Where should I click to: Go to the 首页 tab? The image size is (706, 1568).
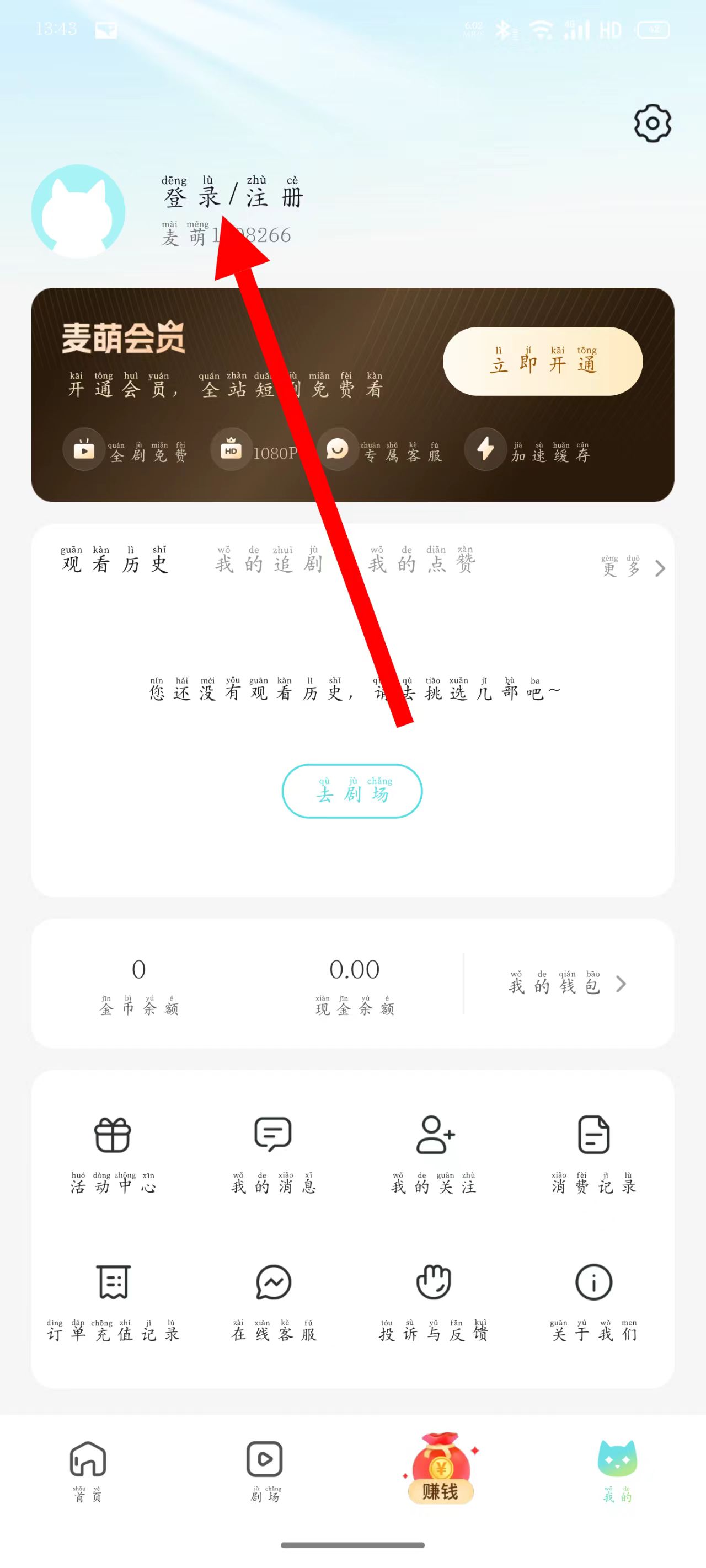point(88,1470)
